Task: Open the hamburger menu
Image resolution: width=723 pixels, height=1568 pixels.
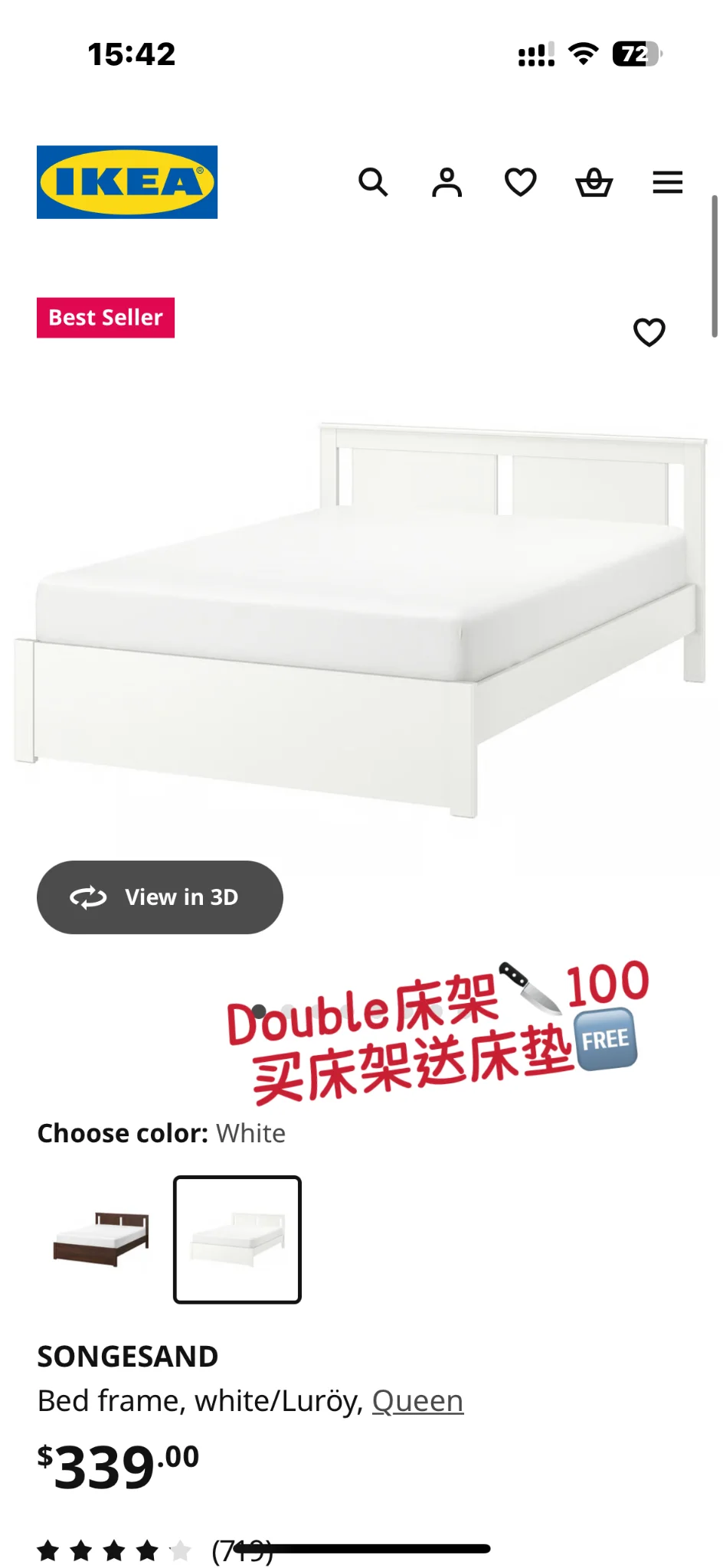Action: pos(667,182)
